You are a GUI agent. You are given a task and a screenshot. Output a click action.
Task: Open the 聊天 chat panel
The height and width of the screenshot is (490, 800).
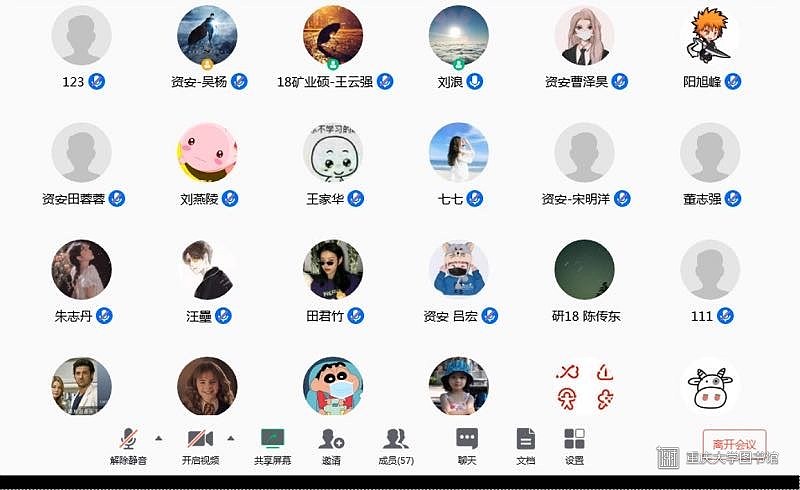[x=467, y=444]
